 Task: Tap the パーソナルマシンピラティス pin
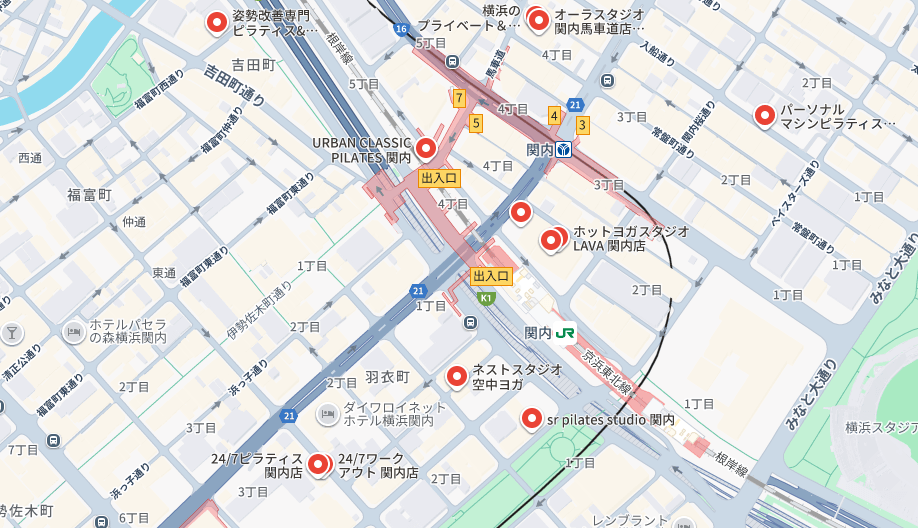tap(765, 116)
